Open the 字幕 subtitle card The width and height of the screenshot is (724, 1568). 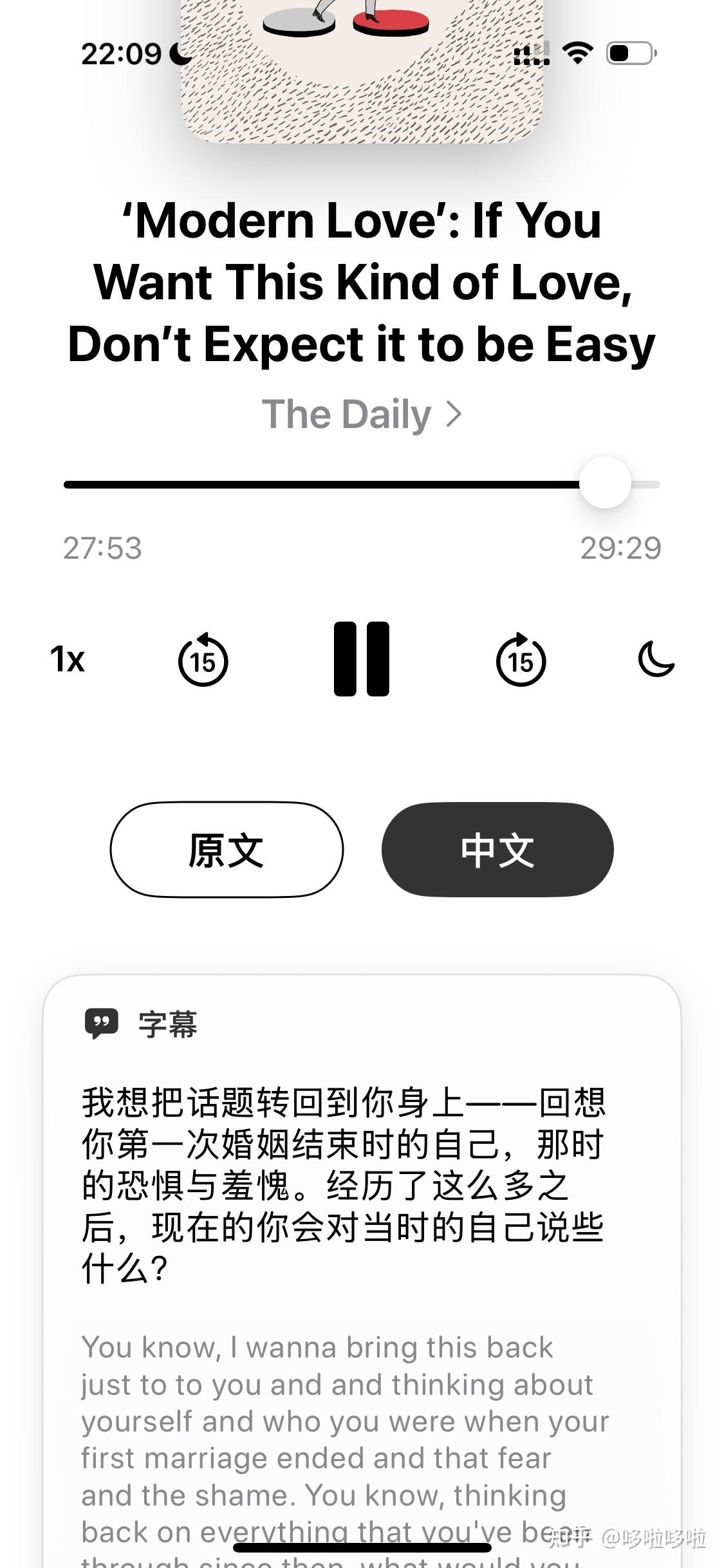coord(166,1024)
